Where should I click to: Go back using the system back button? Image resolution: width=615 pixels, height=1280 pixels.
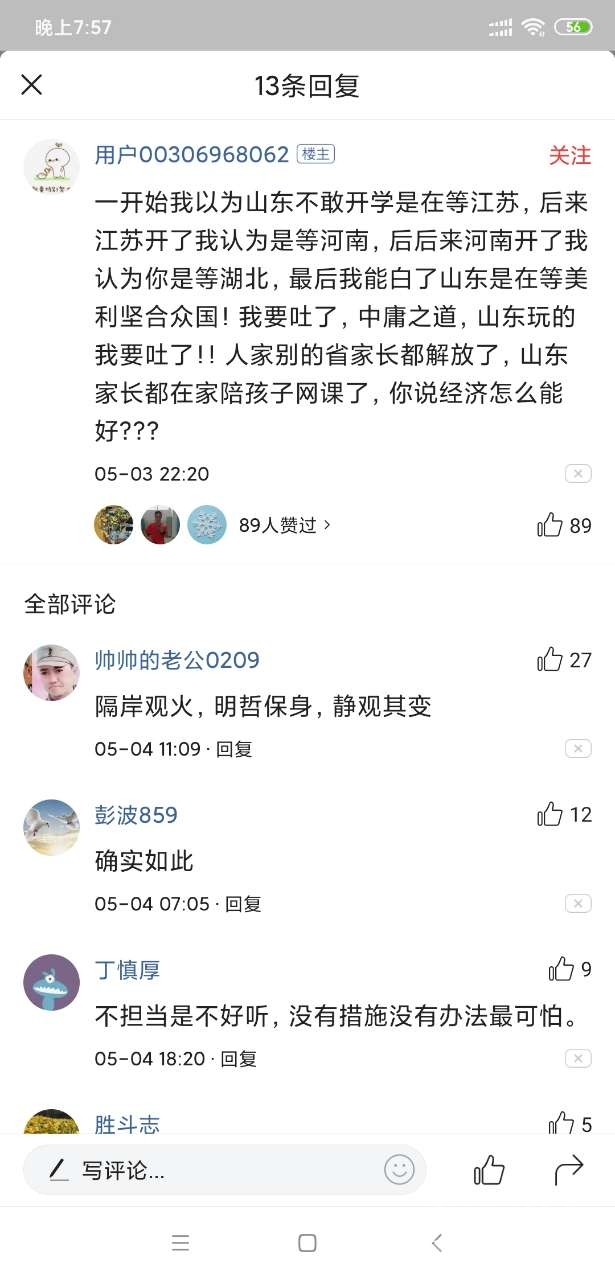tap(437, 1243)
